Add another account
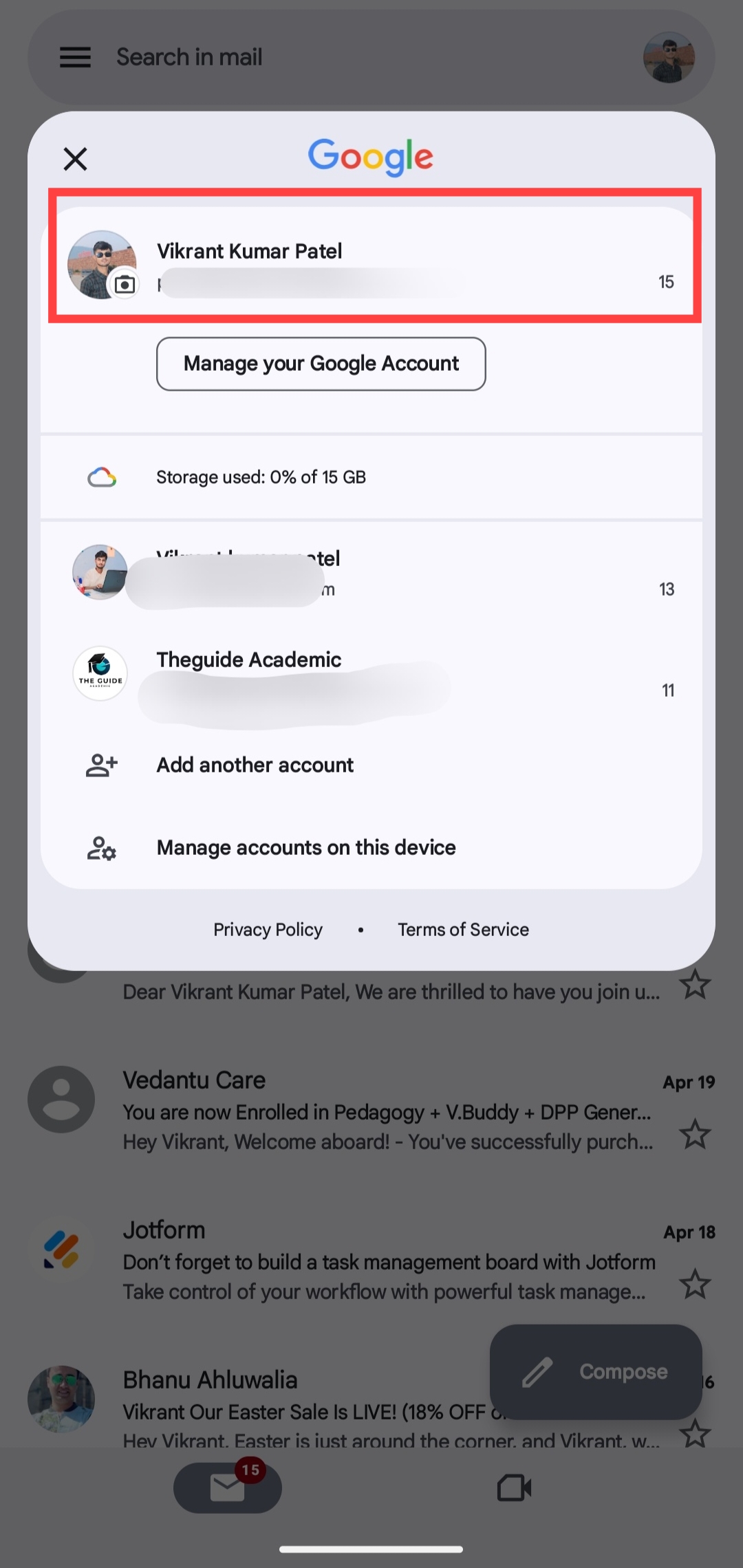 371,765
